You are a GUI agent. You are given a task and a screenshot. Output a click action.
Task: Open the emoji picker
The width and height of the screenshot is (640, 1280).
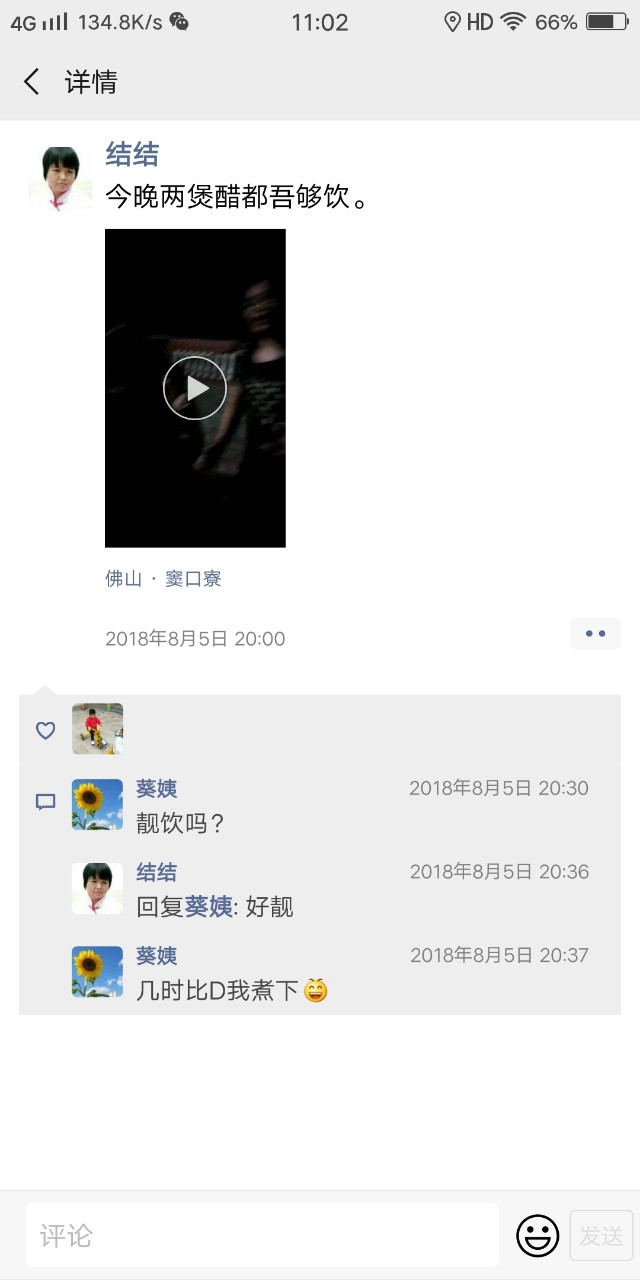537,1235
